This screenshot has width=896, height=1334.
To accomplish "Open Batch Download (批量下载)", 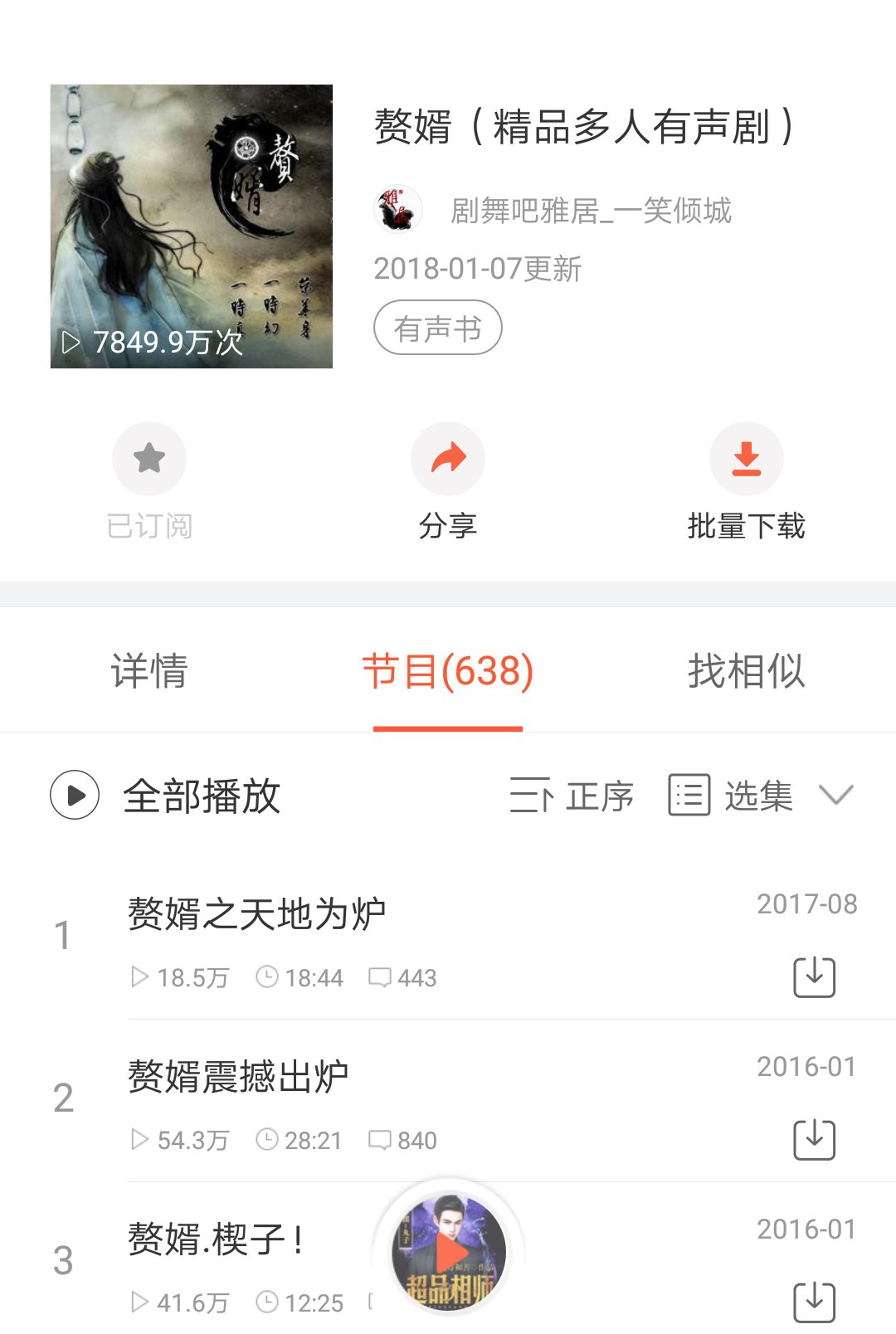I will pyautogui.click(x=746, y=459).
